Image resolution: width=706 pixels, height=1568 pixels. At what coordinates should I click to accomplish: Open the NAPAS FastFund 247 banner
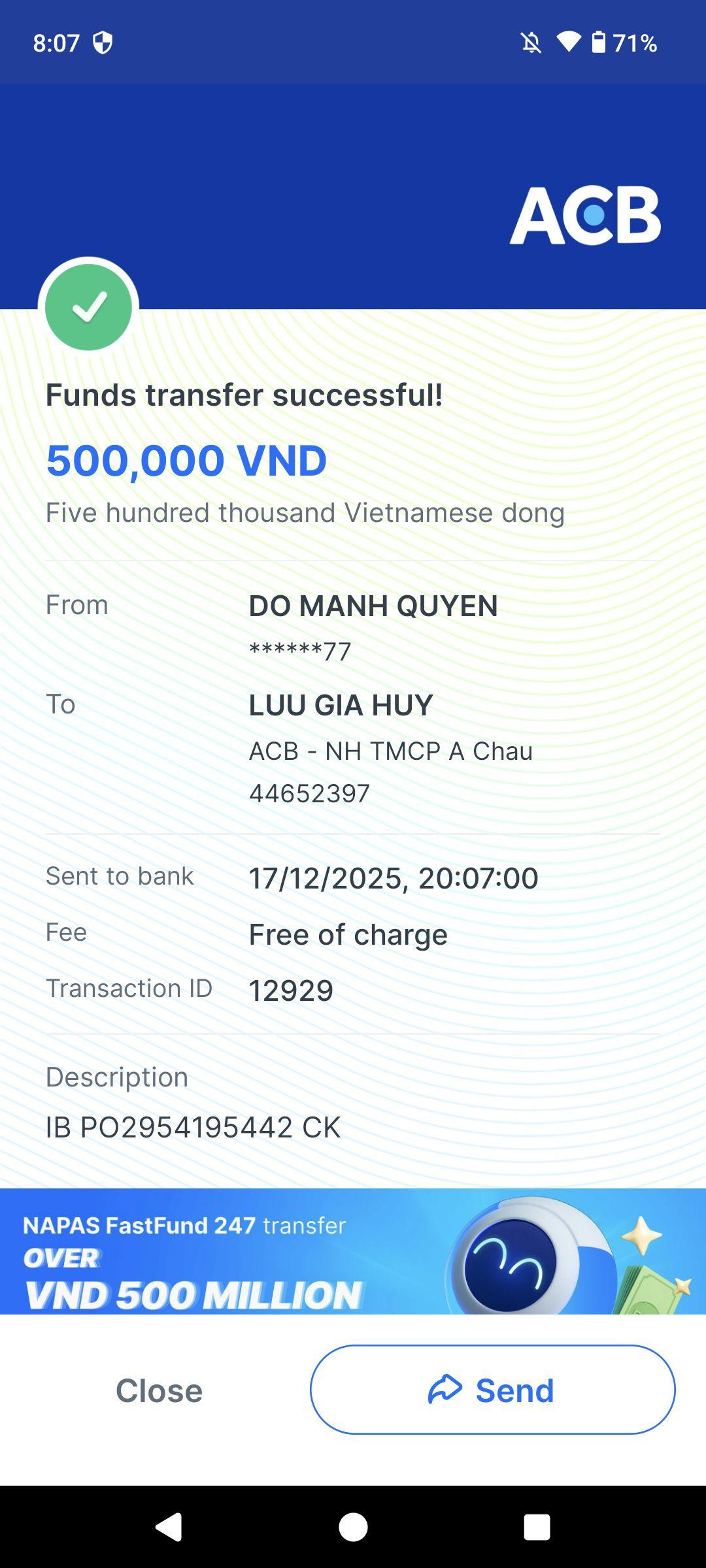tap(353, 1251)
